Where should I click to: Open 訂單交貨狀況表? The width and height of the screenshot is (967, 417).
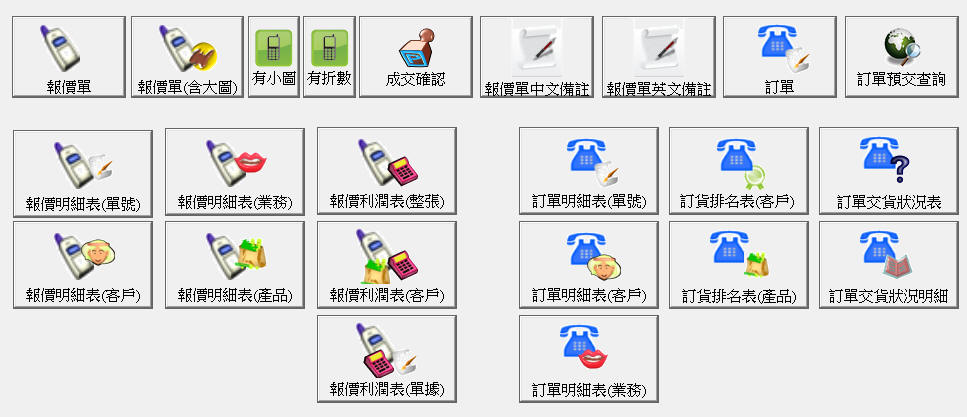888,171
